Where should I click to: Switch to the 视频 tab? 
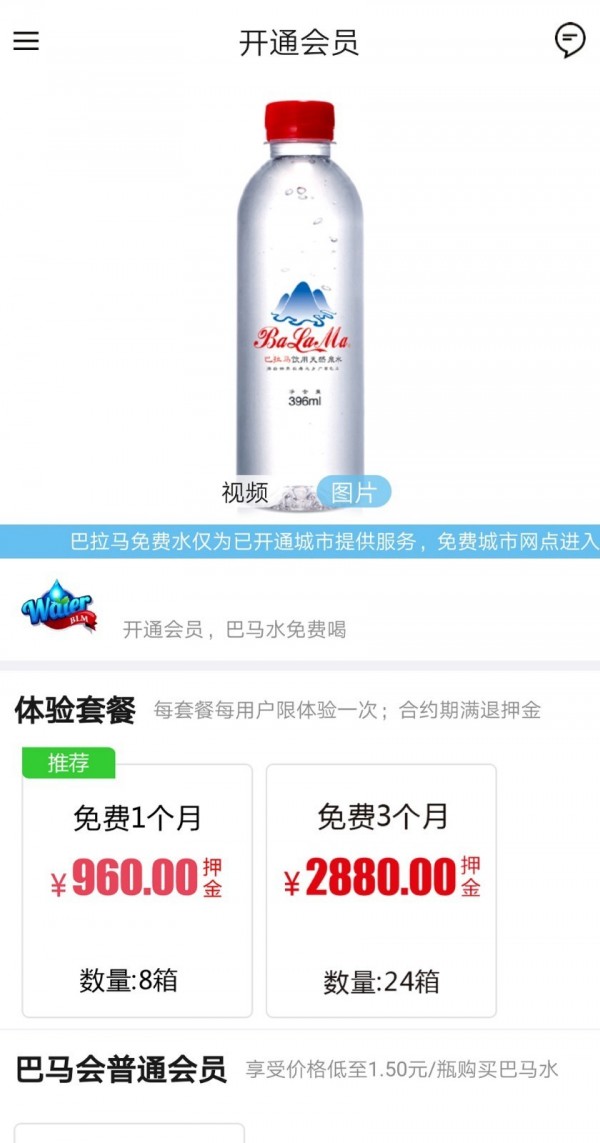[x=245, y=492]
